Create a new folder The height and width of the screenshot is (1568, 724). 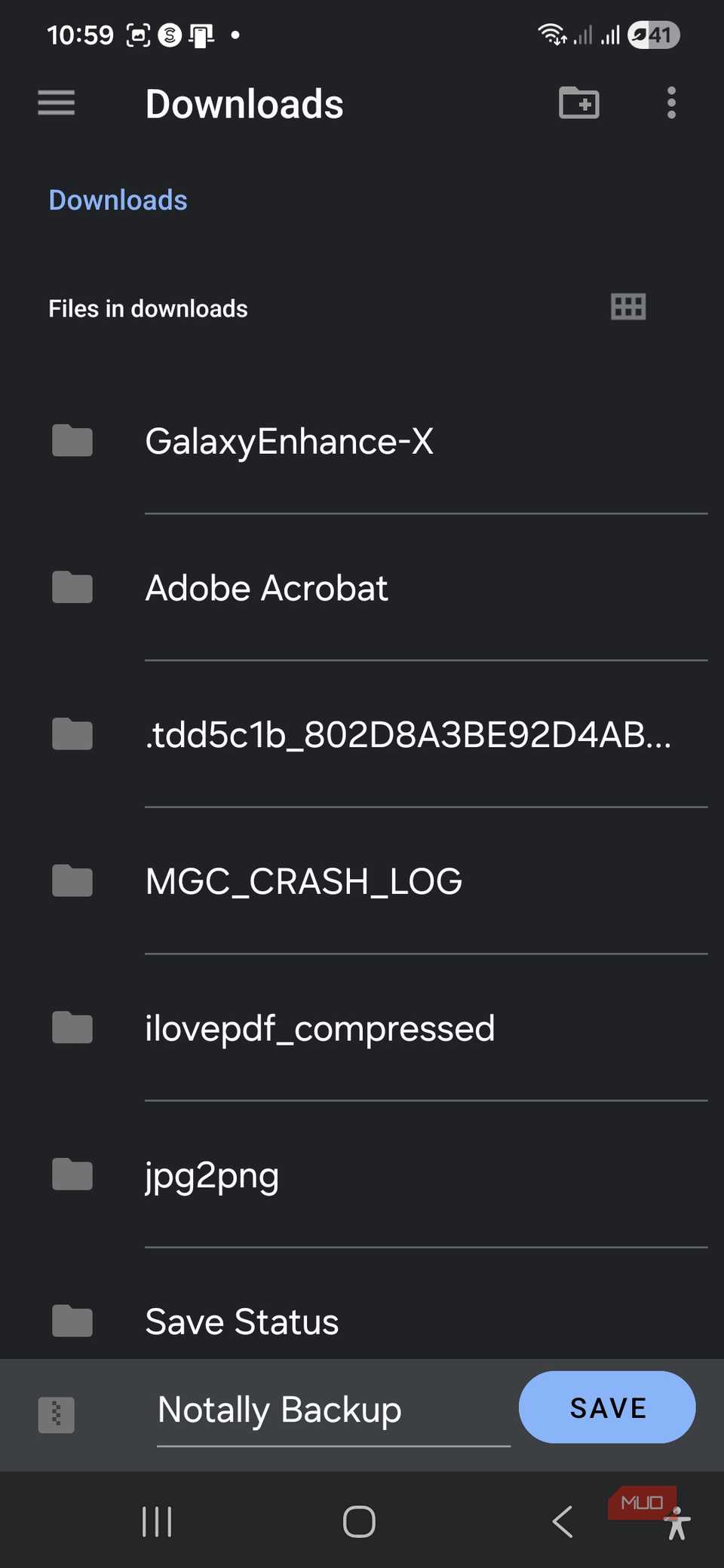click(x=579, y=103)
